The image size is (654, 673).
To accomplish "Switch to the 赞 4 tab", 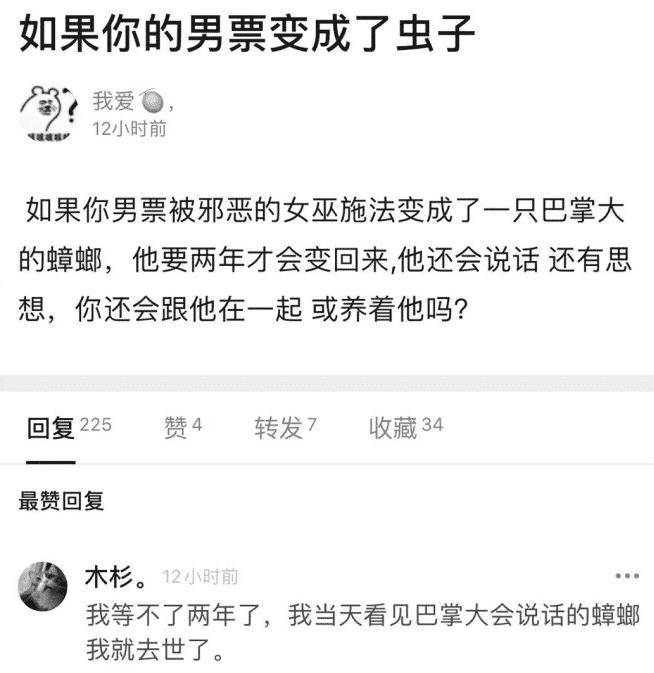I will 183,428.
